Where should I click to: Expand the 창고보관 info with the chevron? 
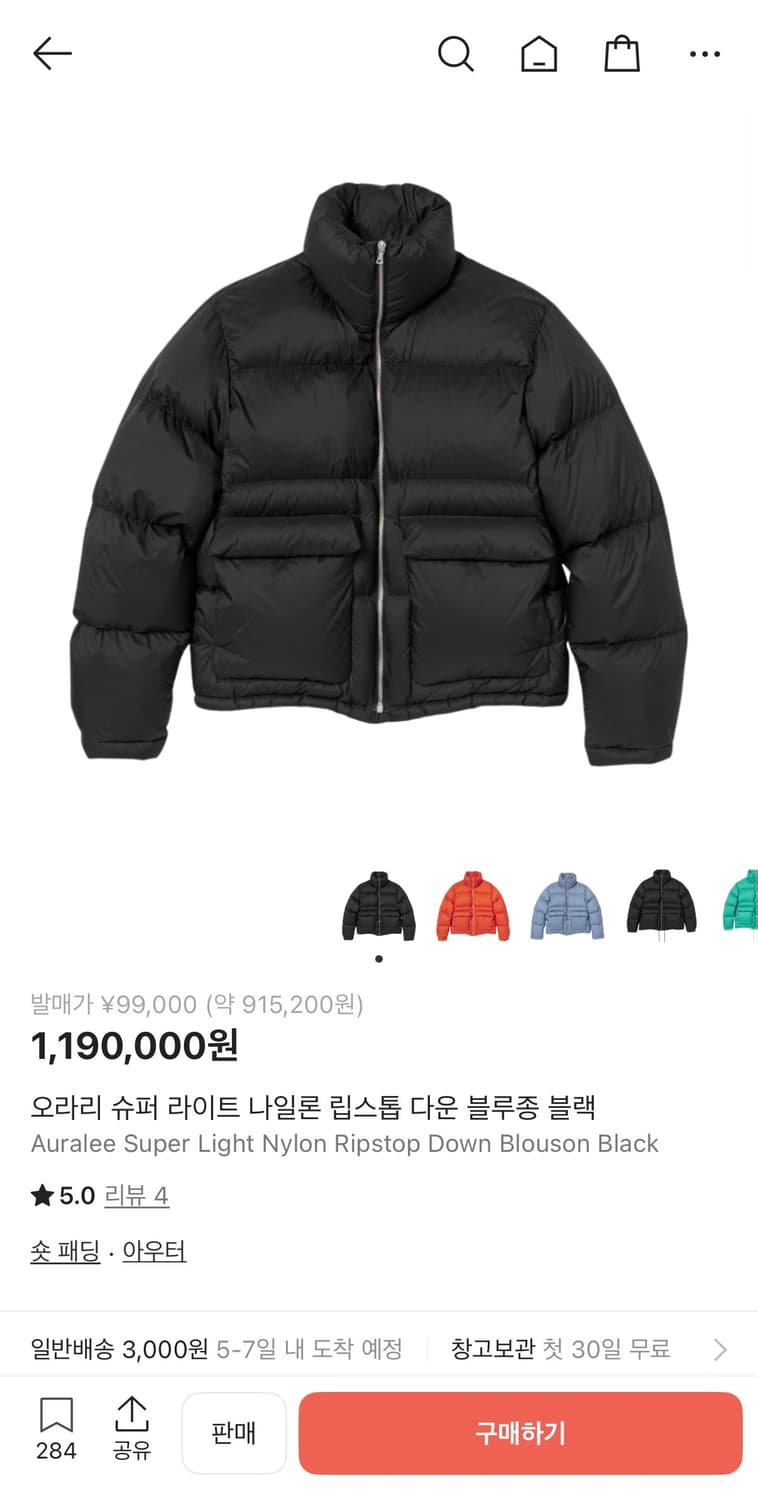720,1349
